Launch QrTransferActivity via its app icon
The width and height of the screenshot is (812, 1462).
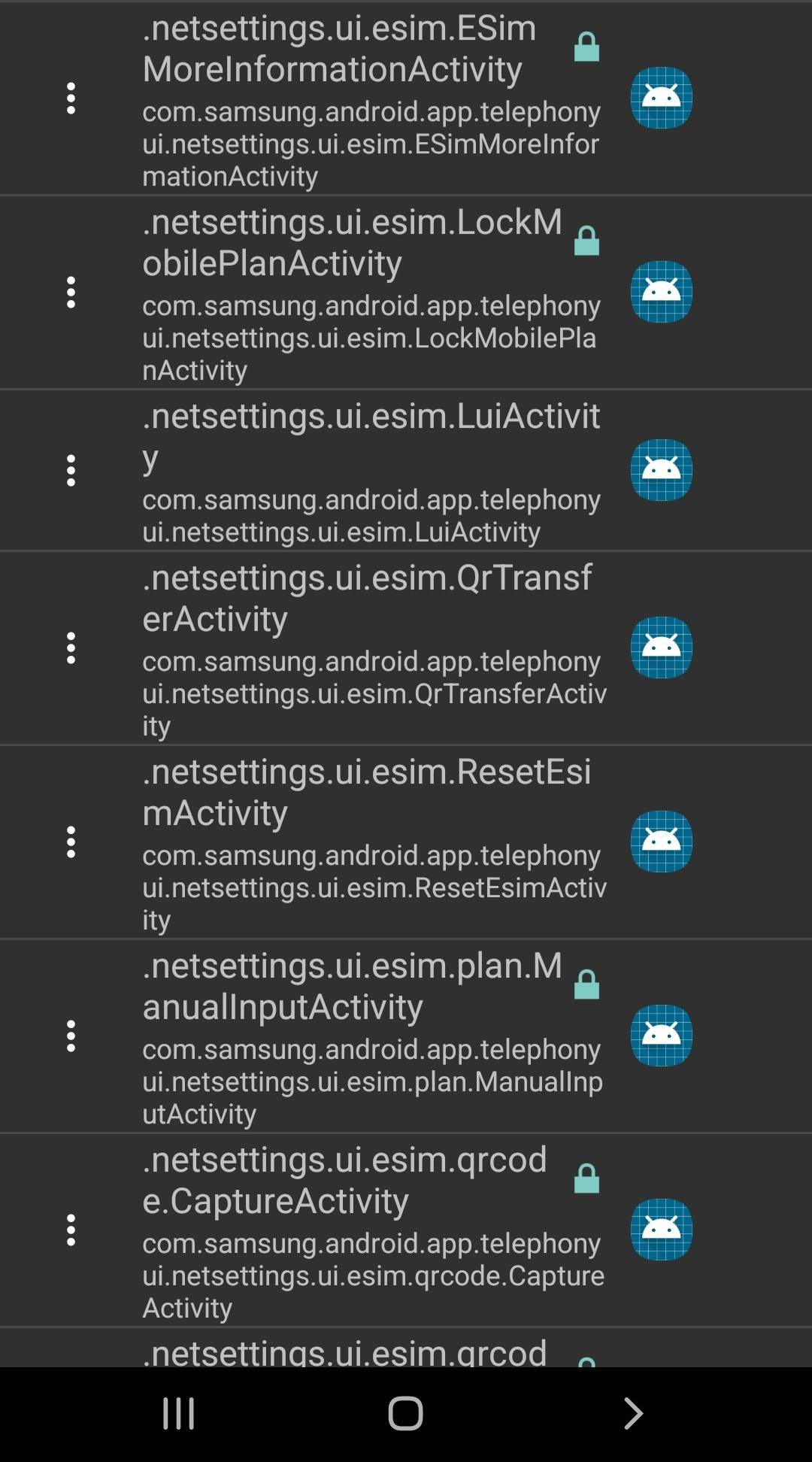tap(660, 647)
